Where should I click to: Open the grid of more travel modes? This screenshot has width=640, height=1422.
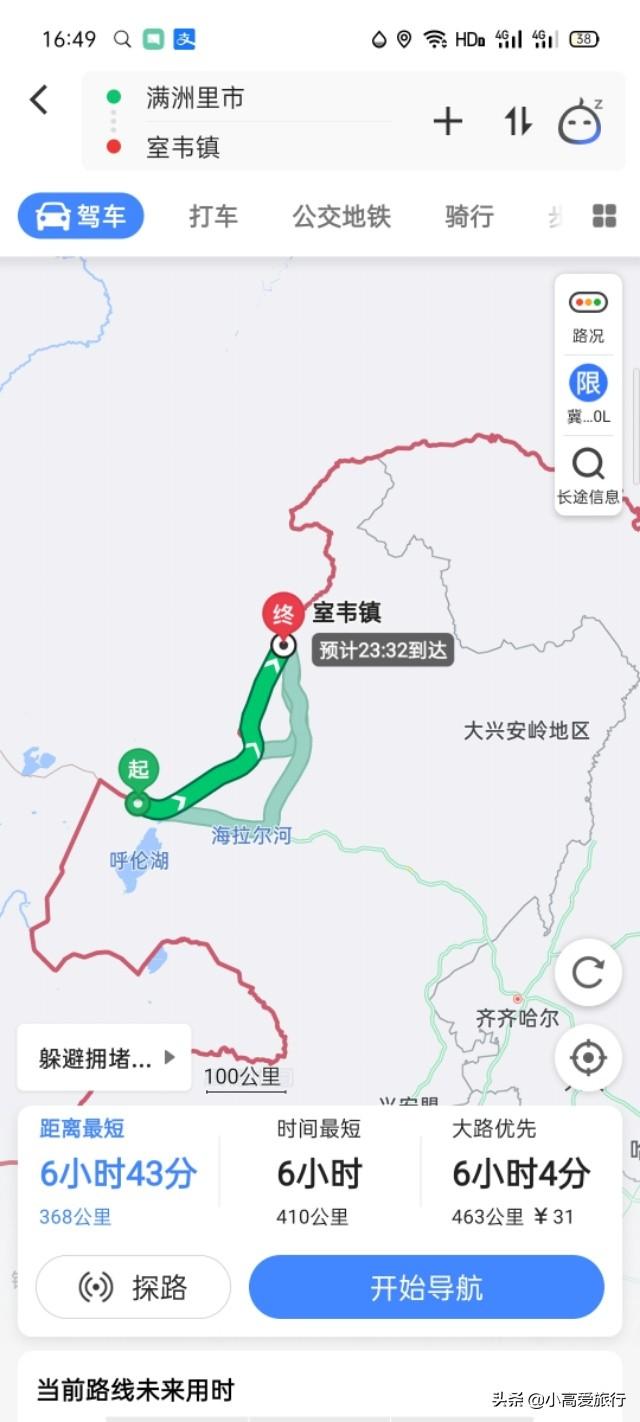pos(604,216)
